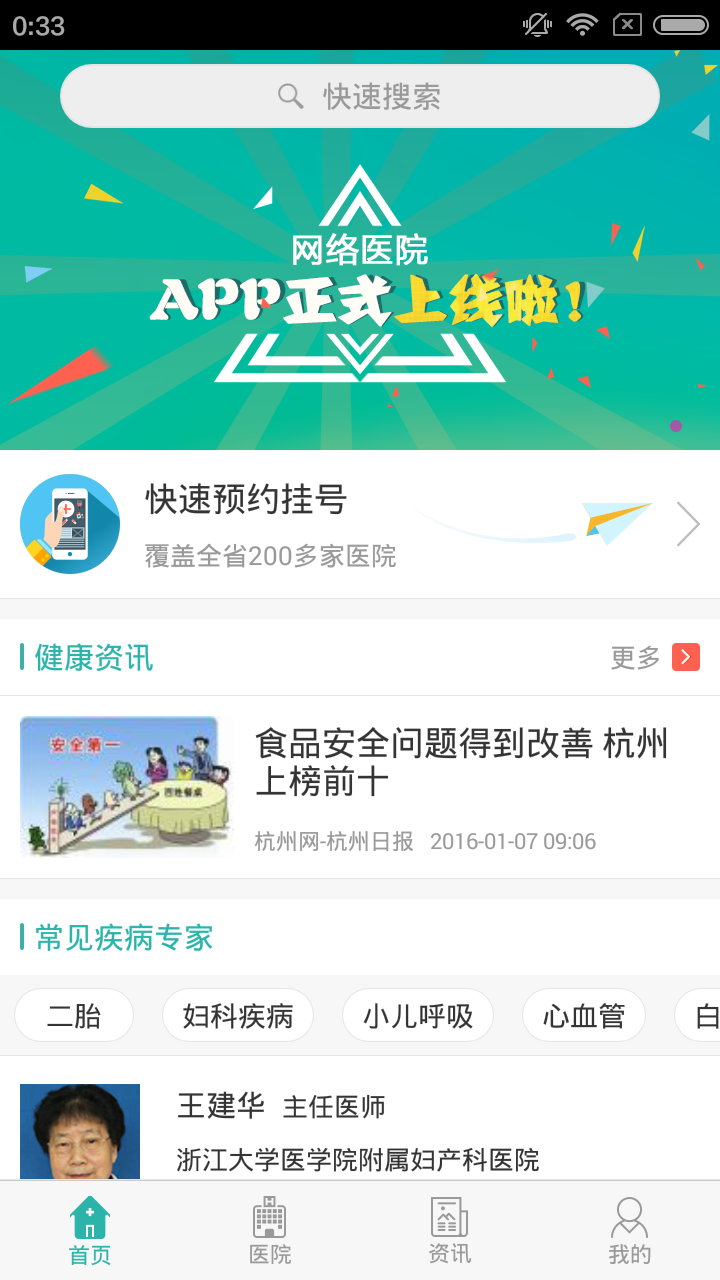Click the red arrow icon next to 更多
The height and width of the screenshot is (1280, 720).
tap(685, 657)
